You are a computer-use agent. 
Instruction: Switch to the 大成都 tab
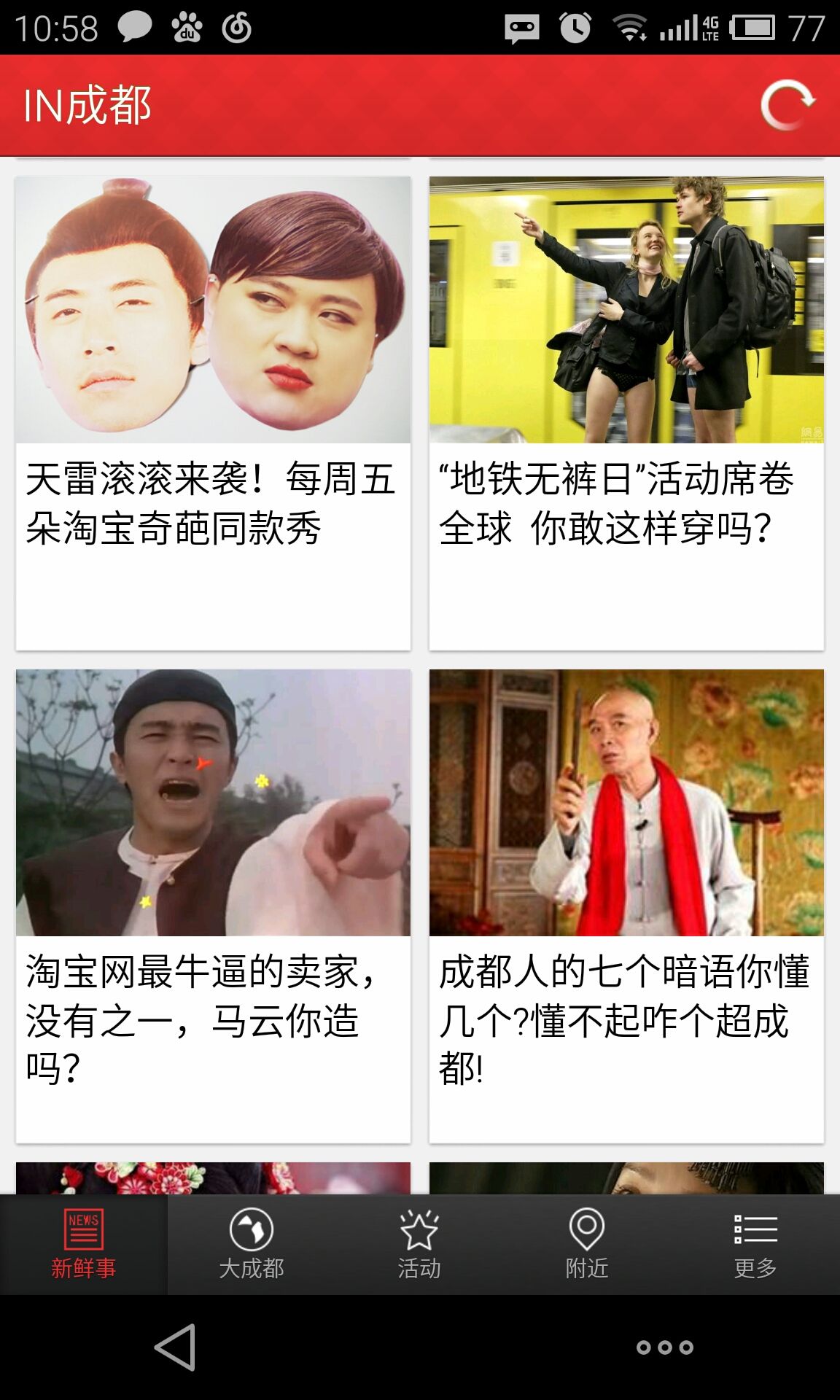click(252, 1244)
